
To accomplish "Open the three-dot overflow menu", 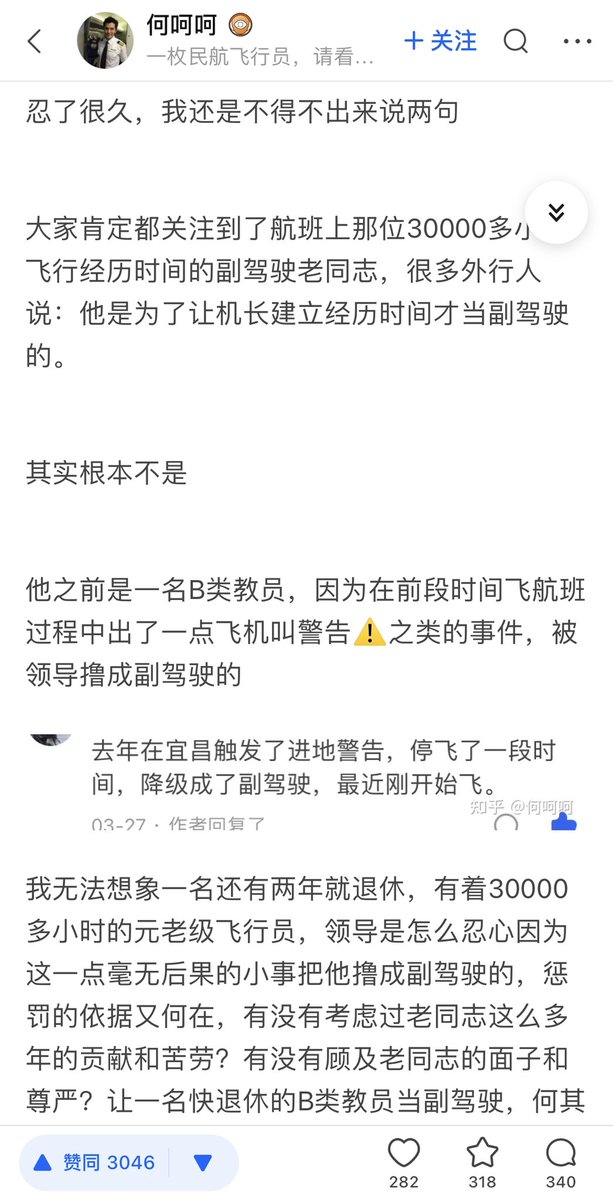I will [x=577, y=41].
